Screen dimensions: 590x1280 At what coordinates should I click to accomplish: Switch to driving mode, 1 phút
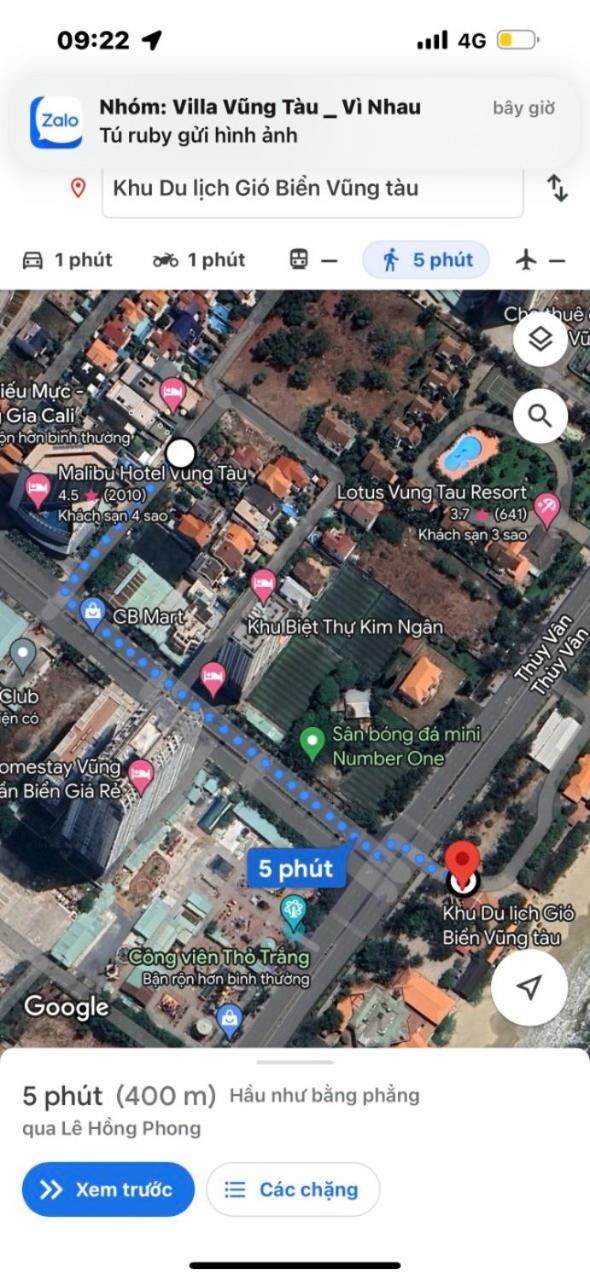[x=67, y=260]
